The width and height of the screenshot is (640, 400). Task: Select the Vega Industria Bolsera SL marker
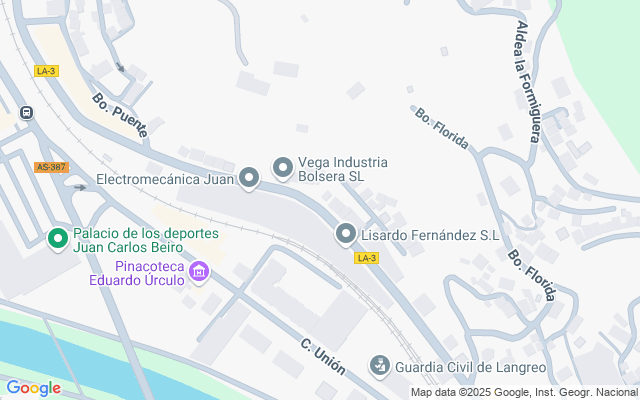click(283, 168)
